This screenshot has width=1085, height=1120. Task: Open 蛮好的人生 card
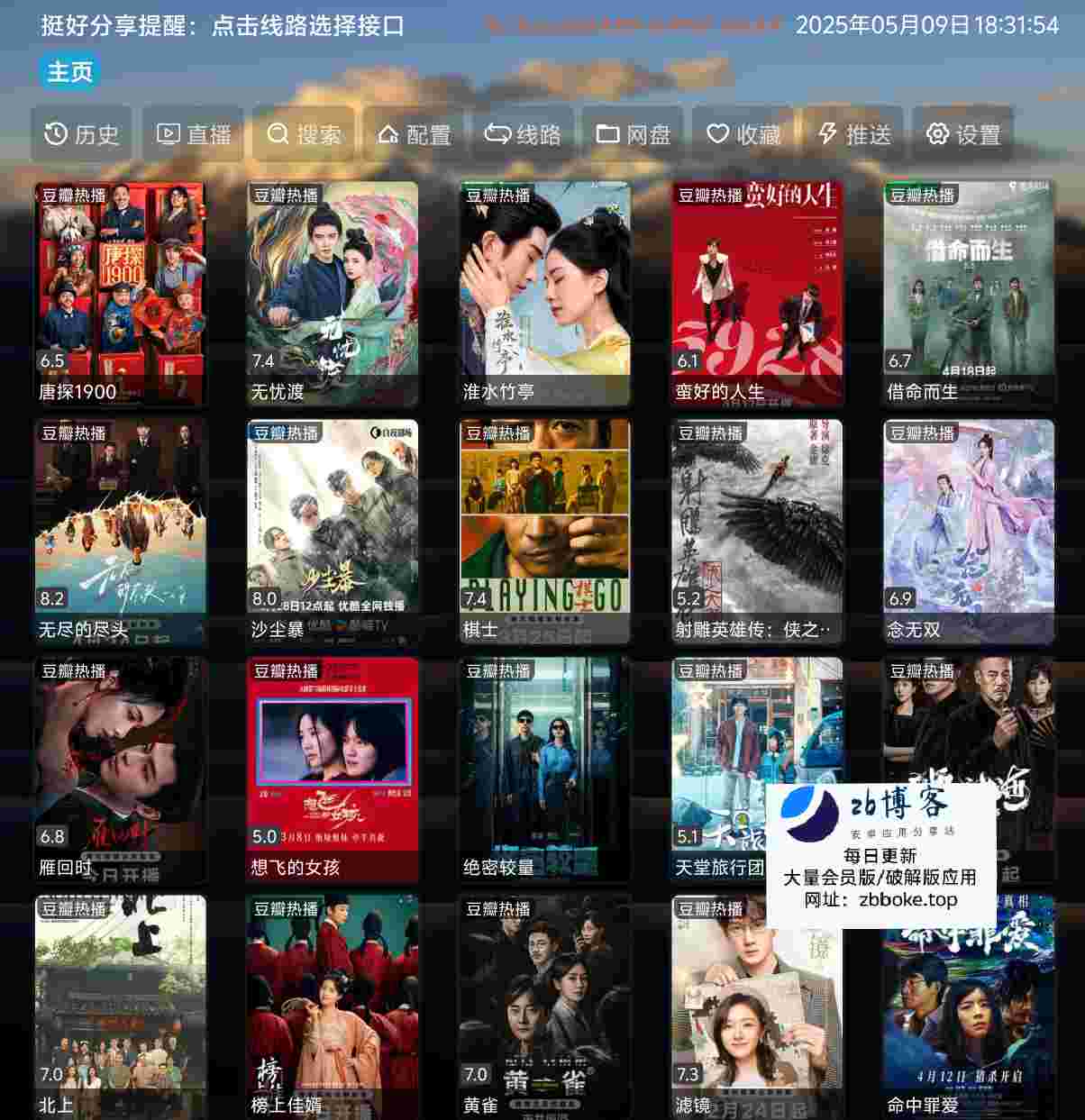click(x=757, y=293)
